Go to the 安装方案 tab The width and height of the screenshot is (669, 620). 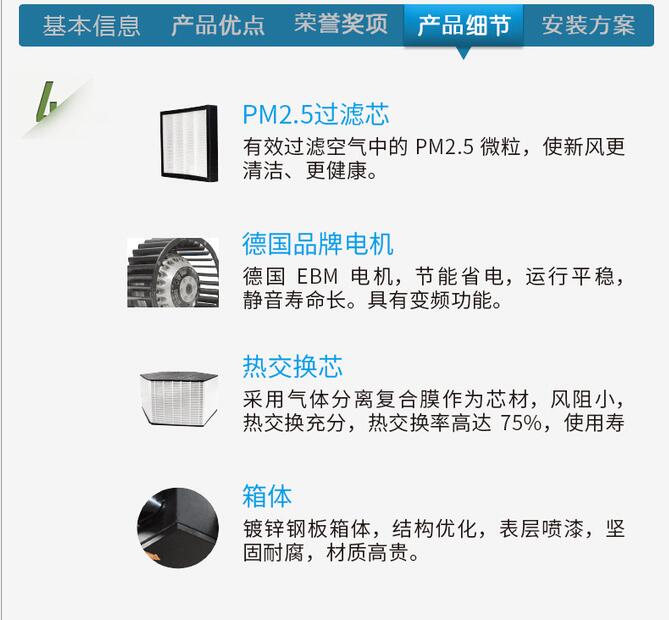pyautogui.click(x=588, y=25)
